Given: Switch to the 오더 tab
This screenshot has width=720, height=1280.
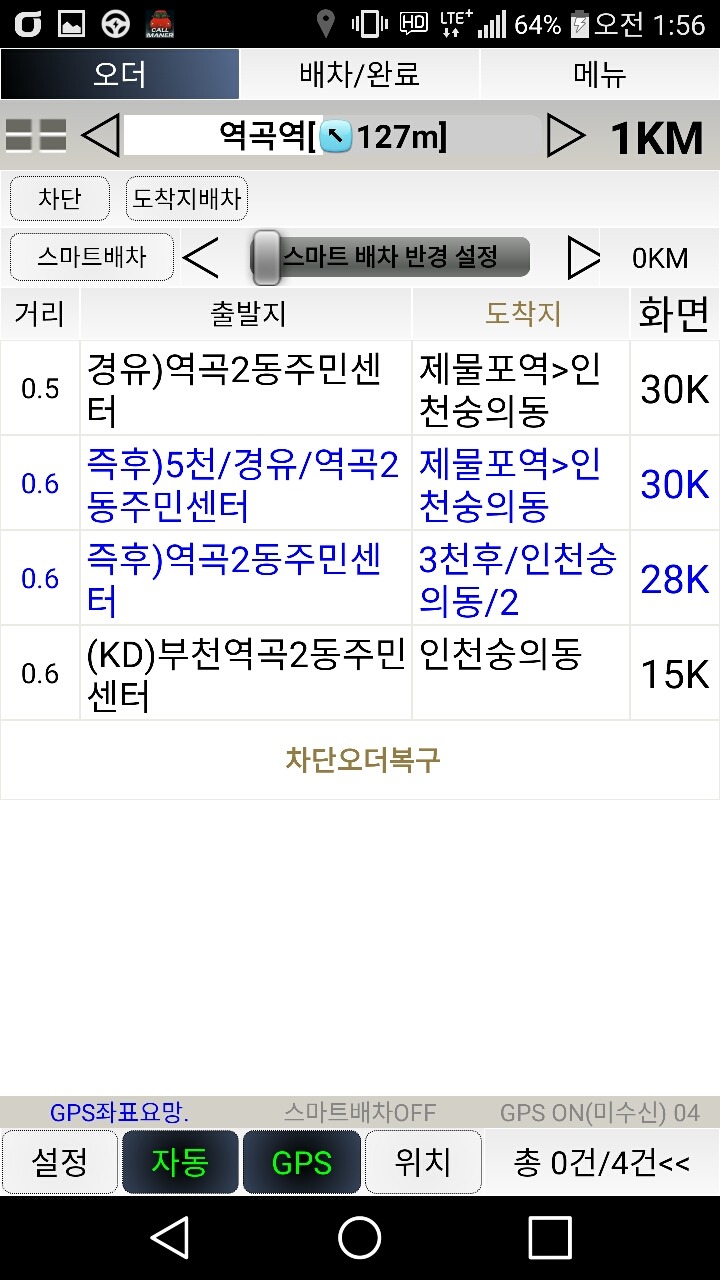Looking at the screenshot, I should pyautogui.click(x=120, y=74).
